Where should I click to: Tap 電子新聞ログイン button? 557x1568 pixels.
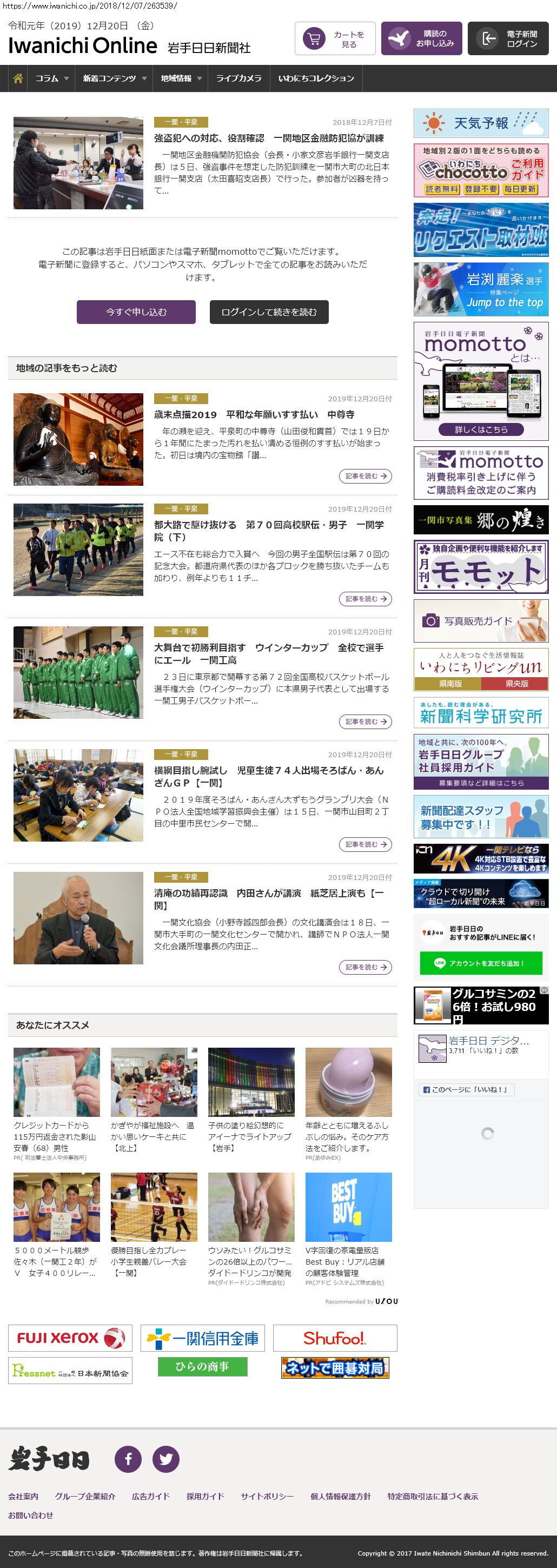(x=508, y=39)
